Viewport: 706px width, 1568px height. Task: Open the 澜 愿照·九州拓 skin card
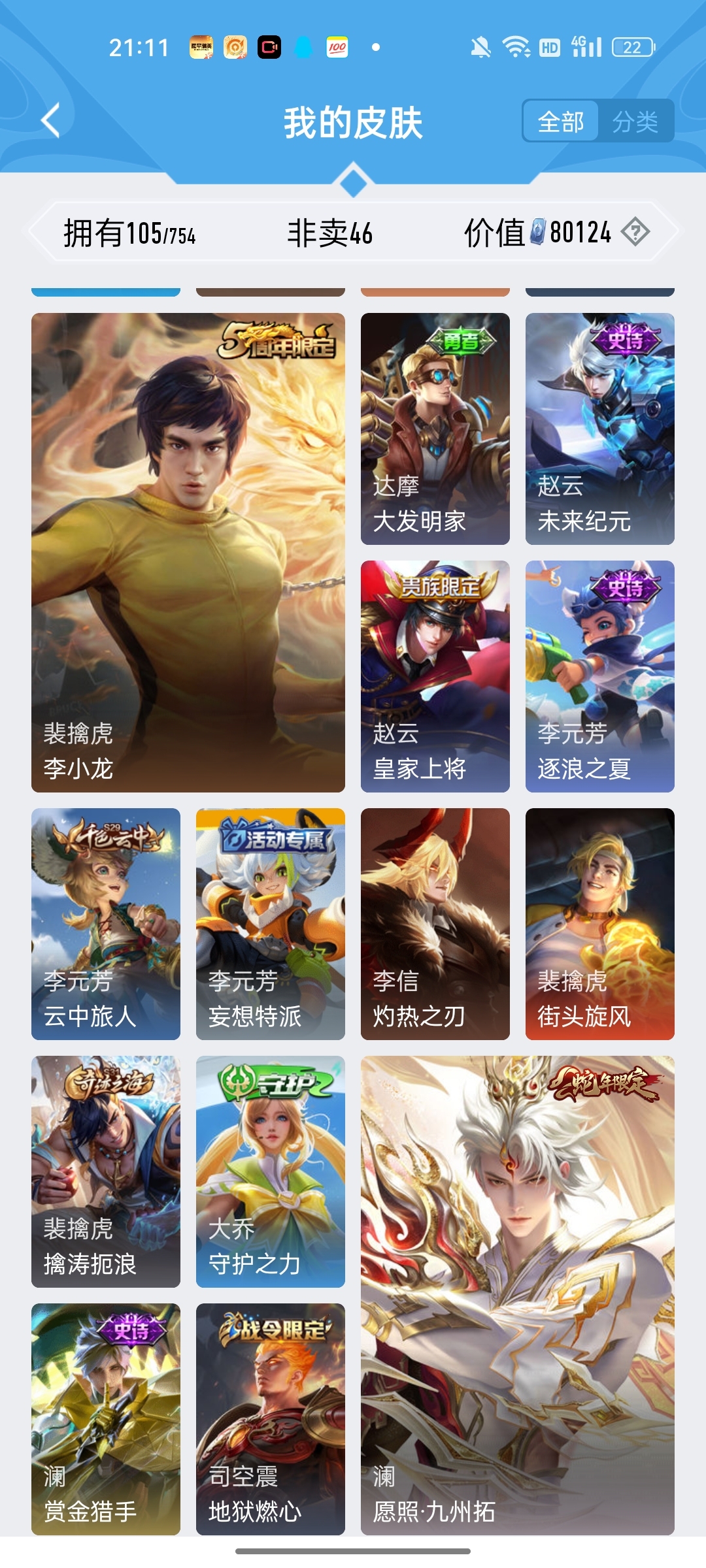click(x=517, y=1295)
